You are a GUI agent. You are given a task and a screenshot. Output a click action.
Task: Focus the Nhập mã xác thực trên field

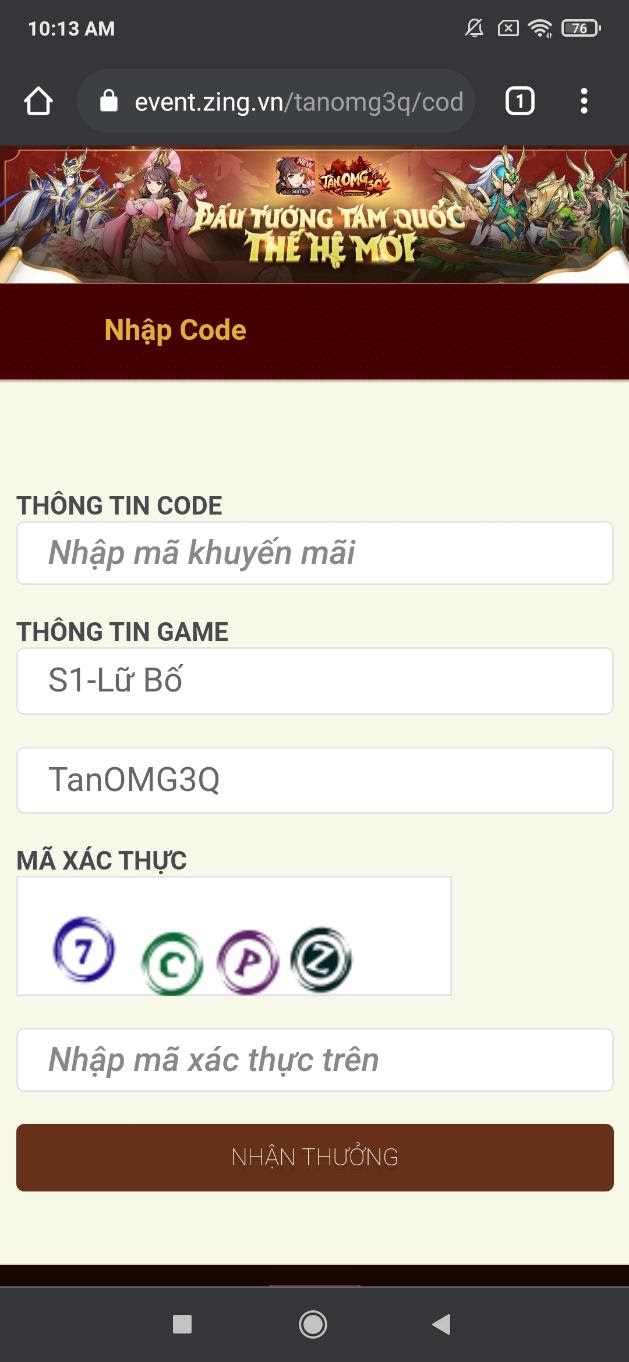[314, 1060]
